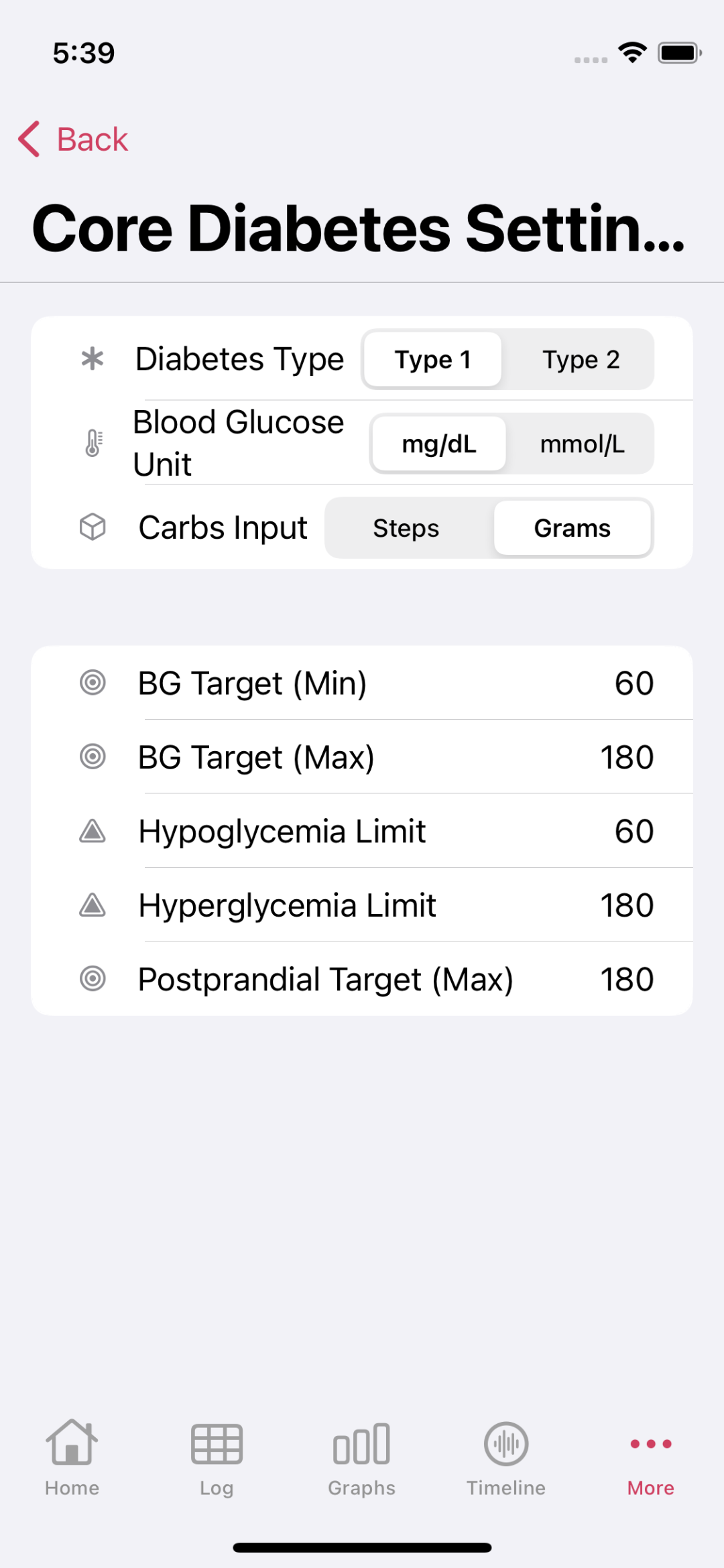Screen dimensions: 724x1568
Task: Change the Hyperglycemia Limit
Action: coord(362,905)
